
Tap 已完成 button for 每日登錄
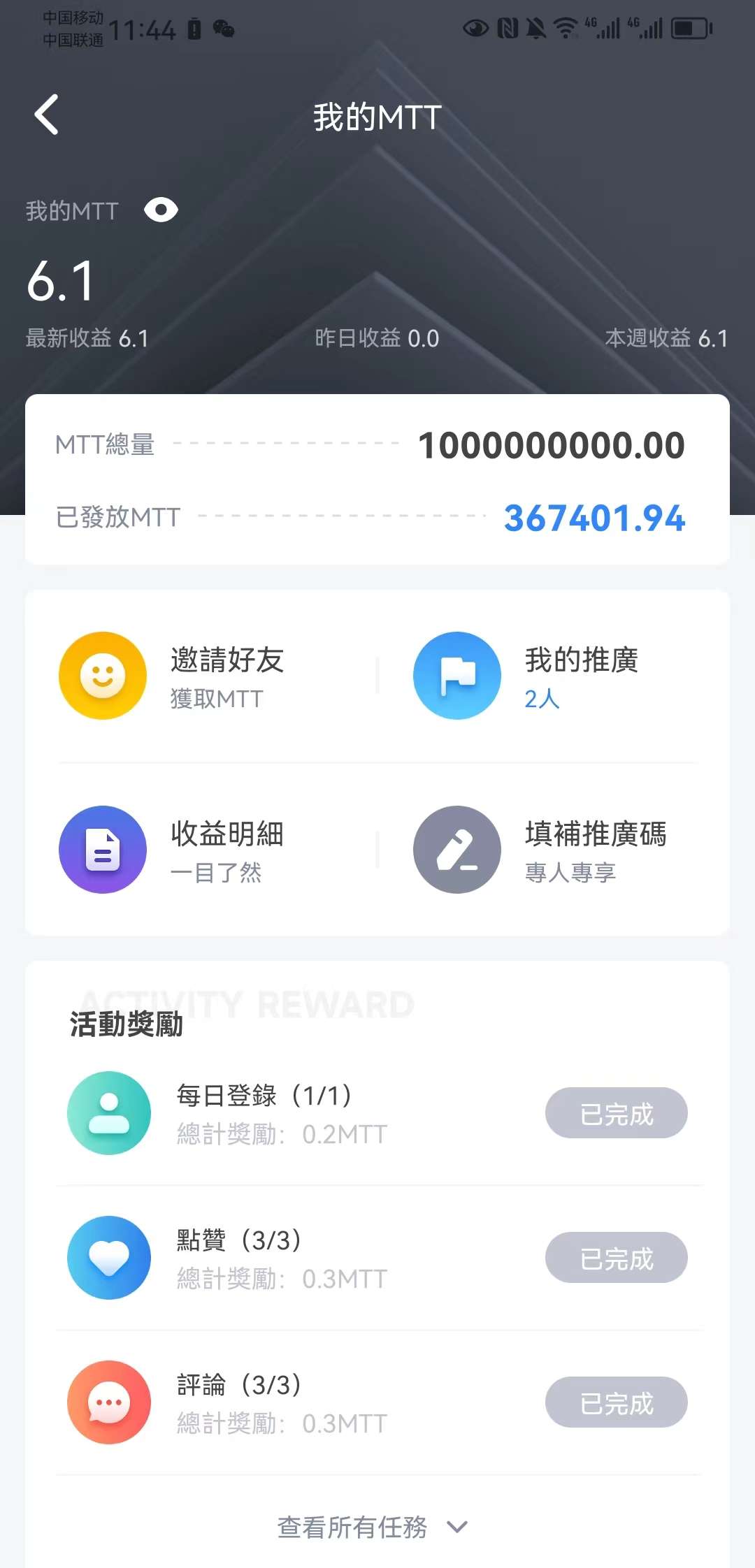pos(616,1113)
